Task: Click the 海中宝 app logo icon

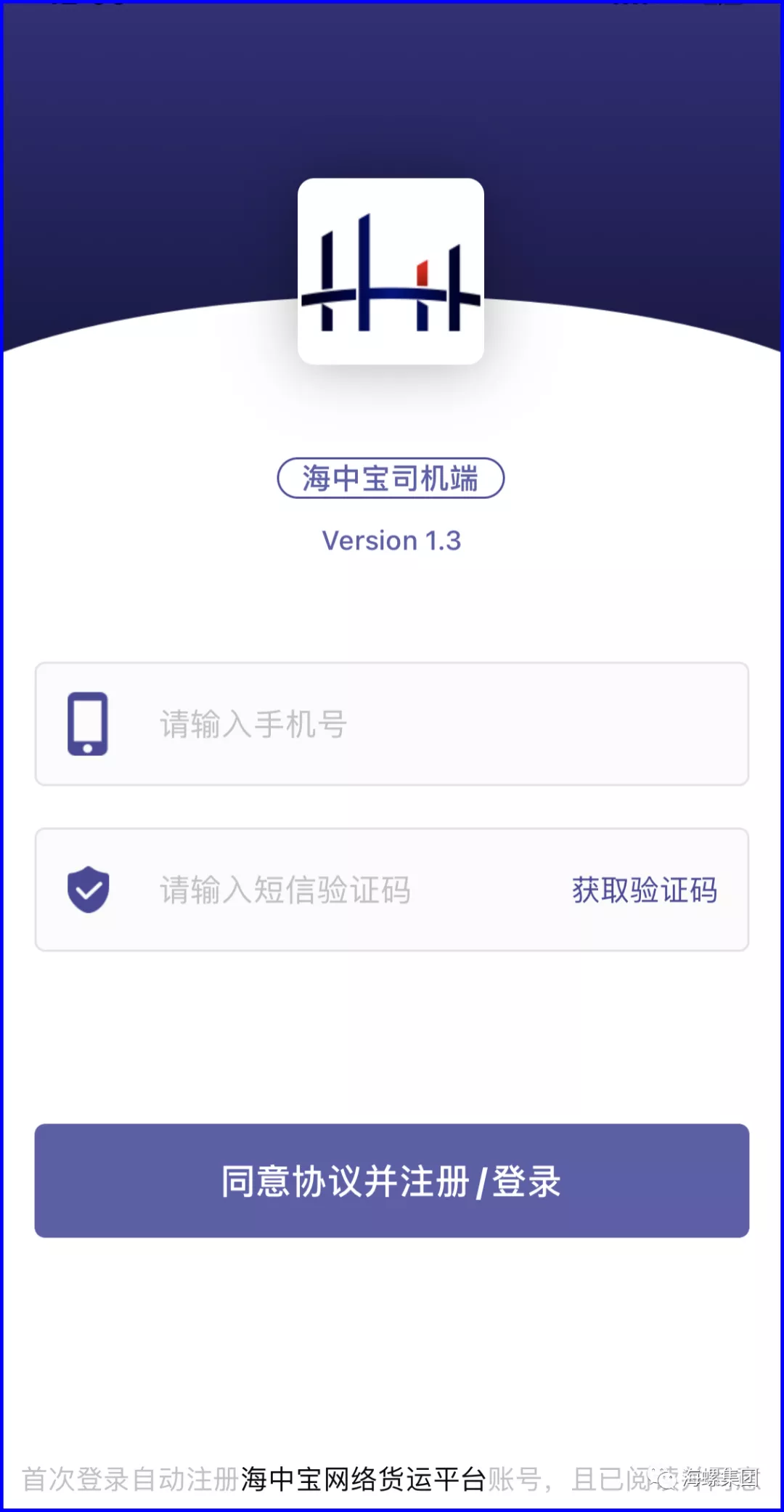Action: click(x=391, y=270)
